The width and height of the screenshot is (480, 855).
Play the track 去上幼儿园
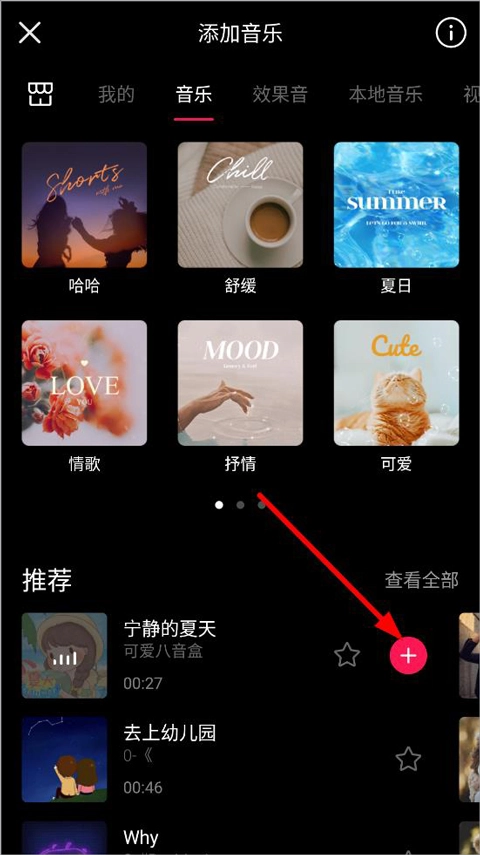(x=64, y=759)
